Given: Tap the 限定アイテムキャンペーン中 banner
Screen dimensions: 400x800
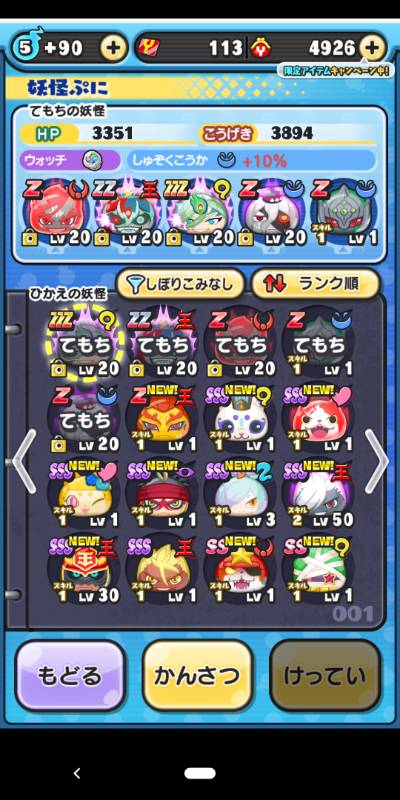Looking at the screenshot, I should tap(336, 70).
